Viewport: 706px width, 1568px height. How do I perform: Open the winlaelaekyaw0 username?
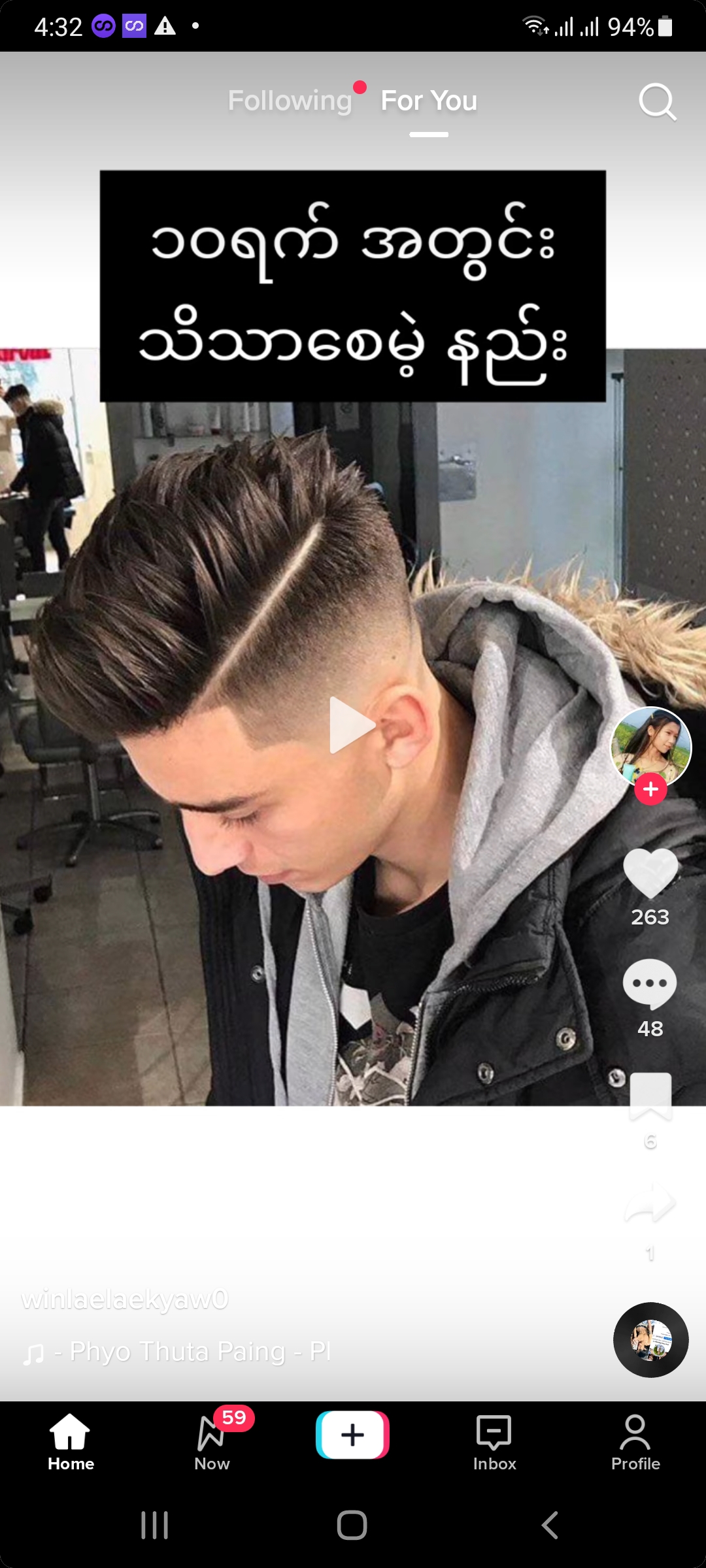125,1299
